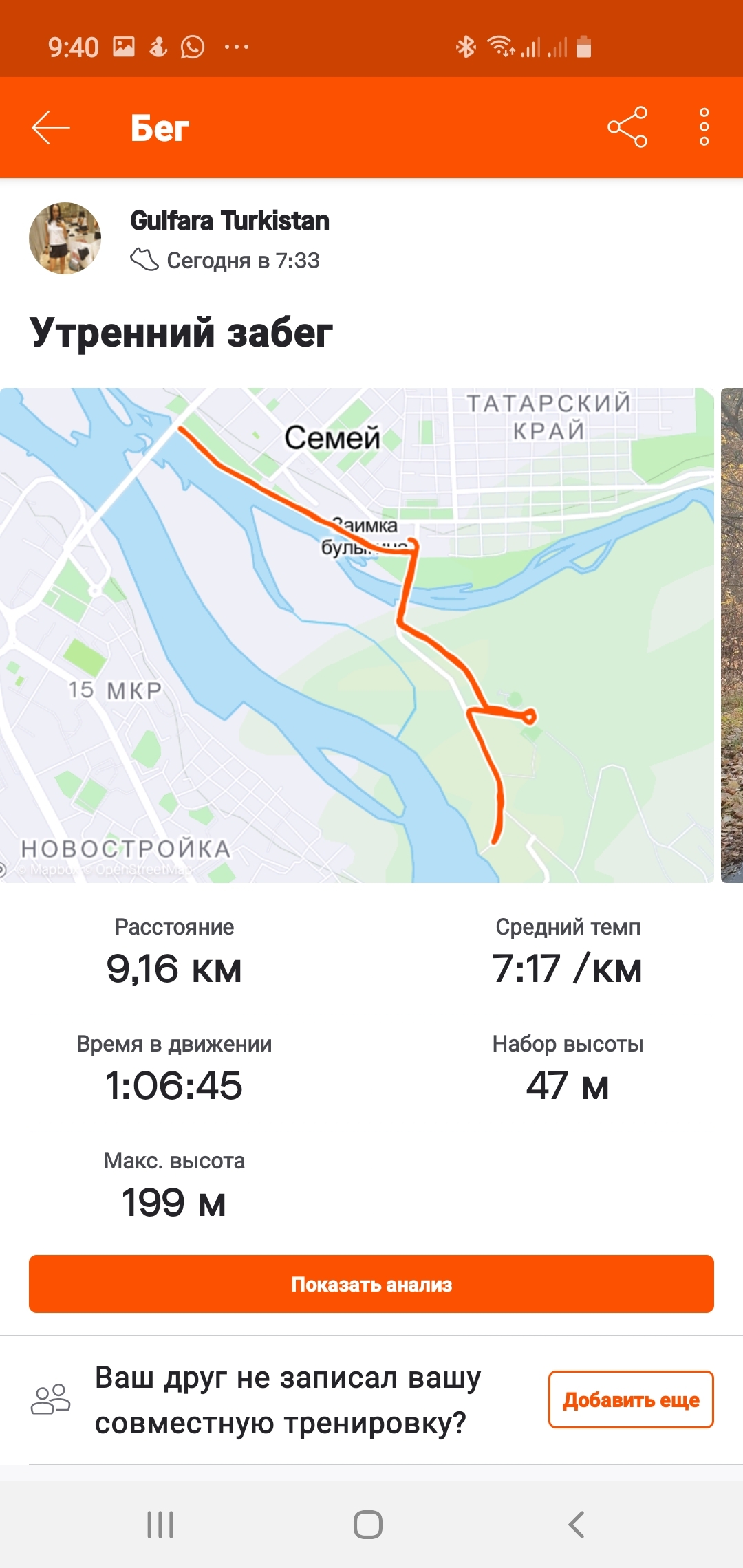The height and width of the screenshot is (1568, 743).
Task: Tap Добавить еще to add a friend
Action: pyautogui.click(x=630, y=1400)
